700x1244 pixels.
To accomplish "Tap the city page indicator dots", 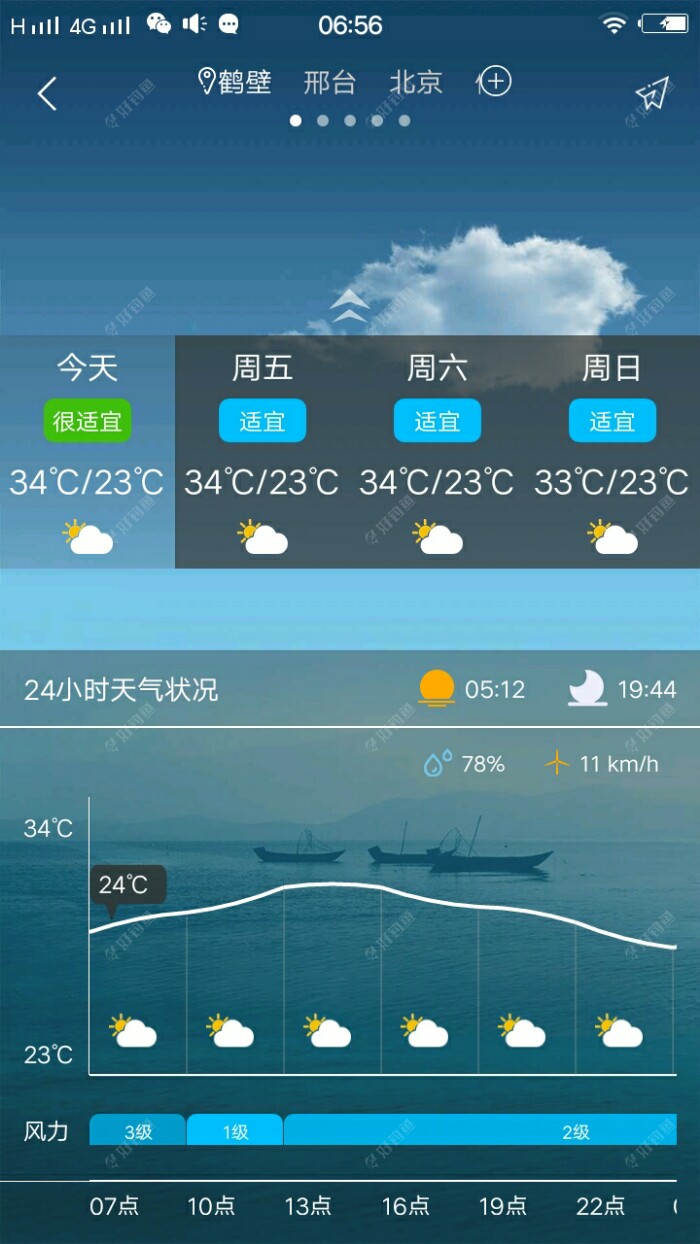I will coord(349,121).
